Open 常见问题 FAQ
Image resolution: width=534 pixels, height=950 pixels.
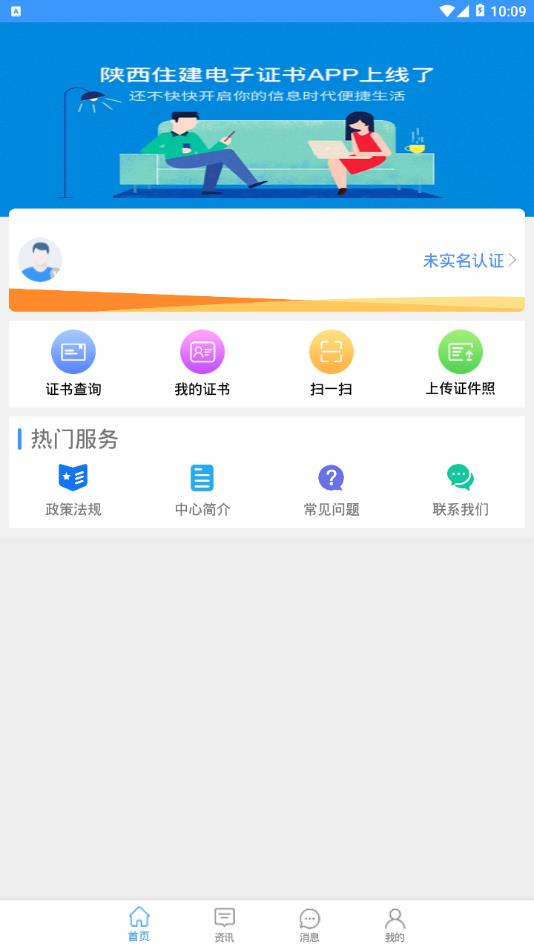[331, 490]
